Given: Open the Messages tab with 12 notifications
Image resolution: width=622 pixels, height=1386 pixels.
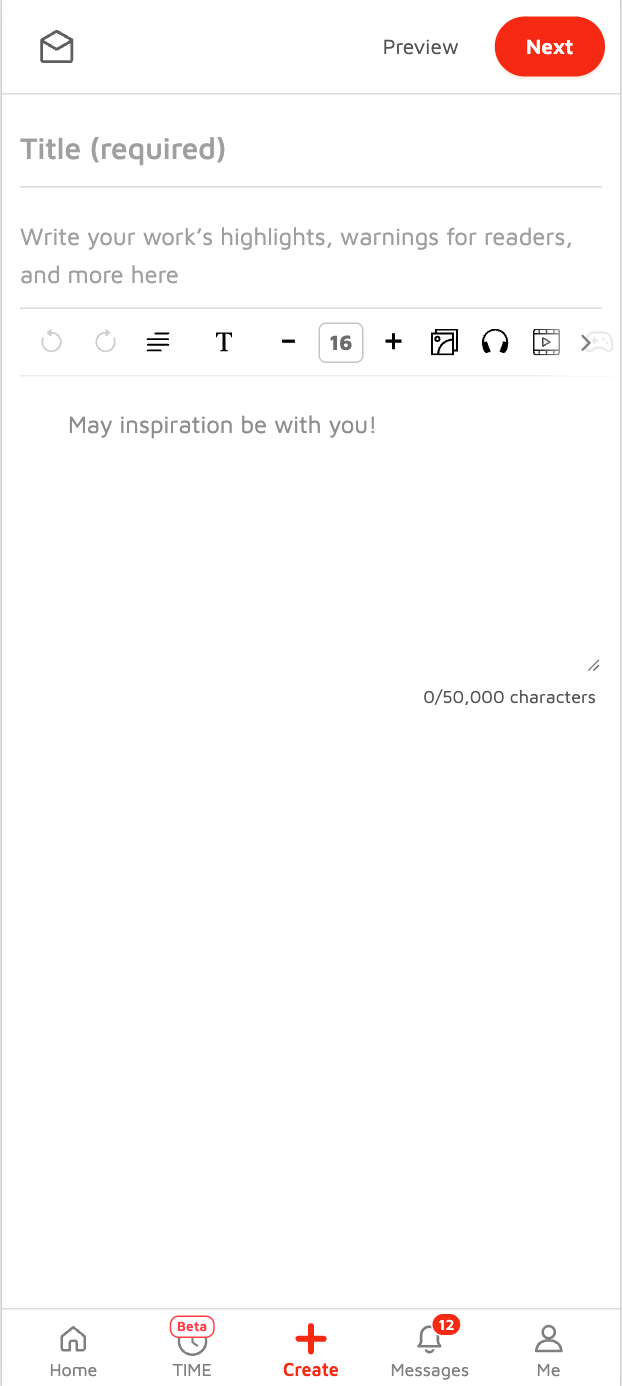Looking at the screenshot, I should (x=430, y=1350).
